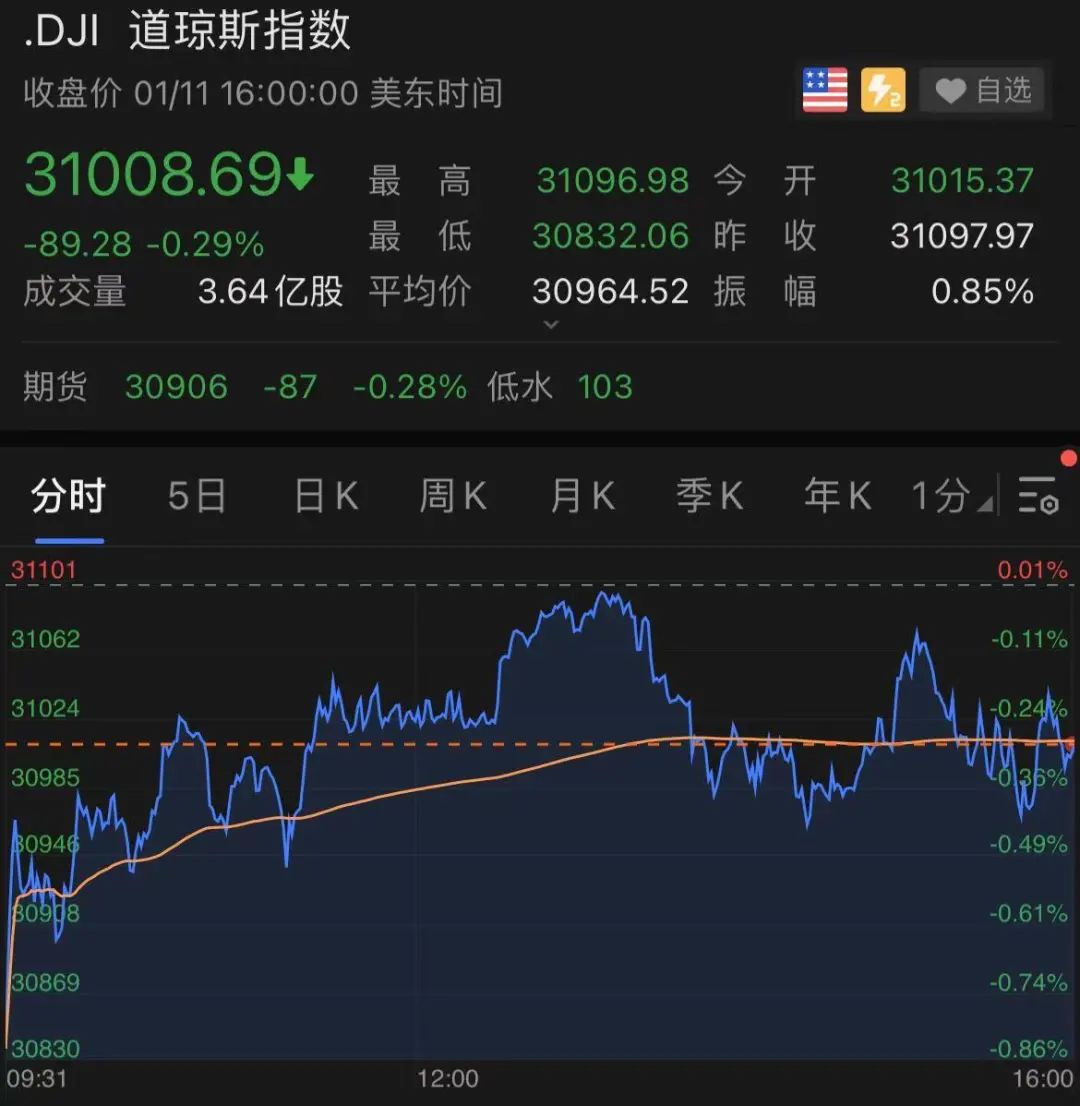1080x1106 pixels.
Task: Switch to the 5日 chart tab
Action: point(197,496)
